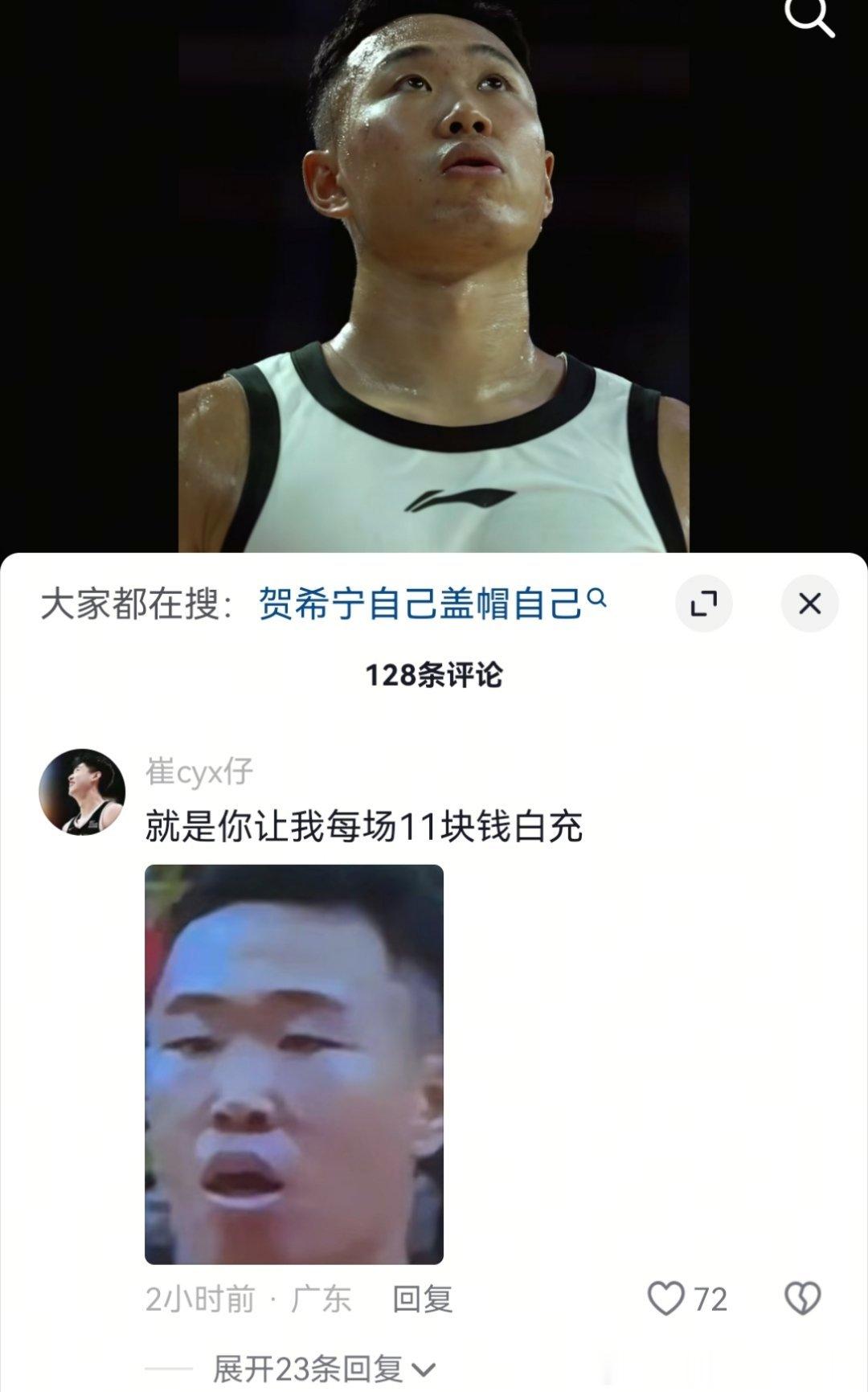Expand the 23 replies
The height and width of the screenshot is (1392, 868).
[x=323, y=1369]
